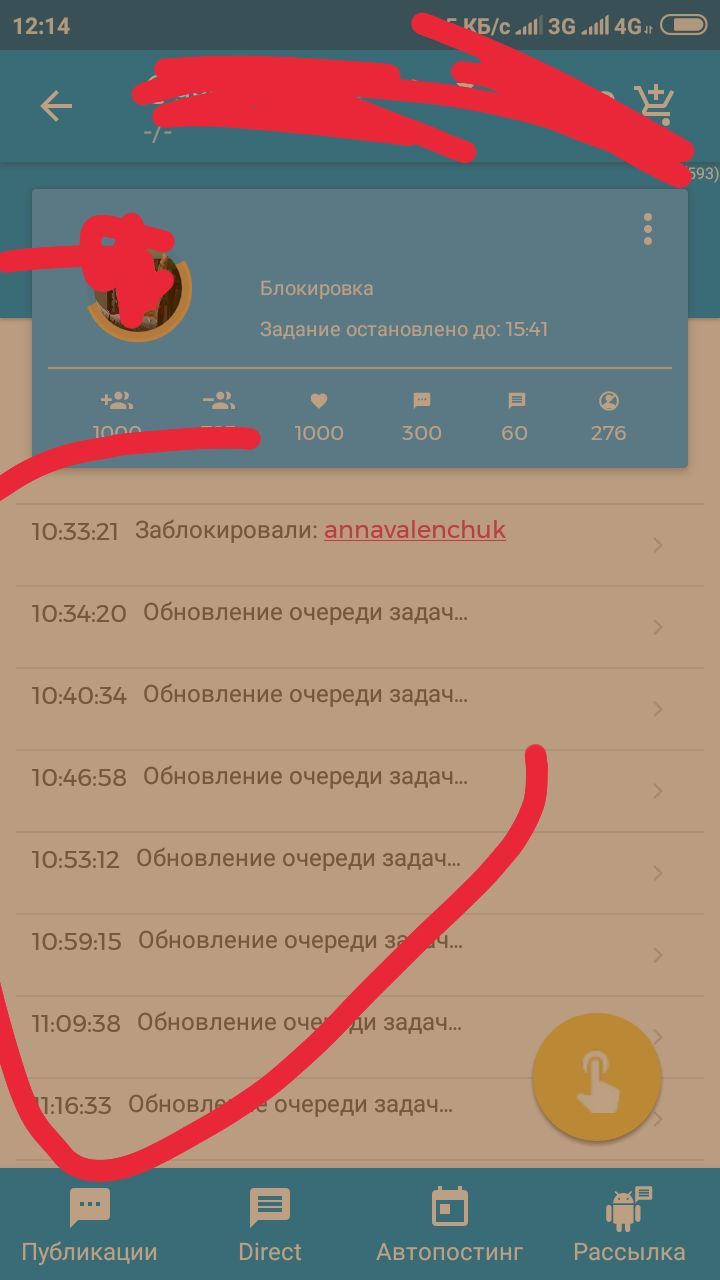The width and height of the screenshot is (720, 1280).
Task: Open the account card overflow menu
Action: click(648, 229)
